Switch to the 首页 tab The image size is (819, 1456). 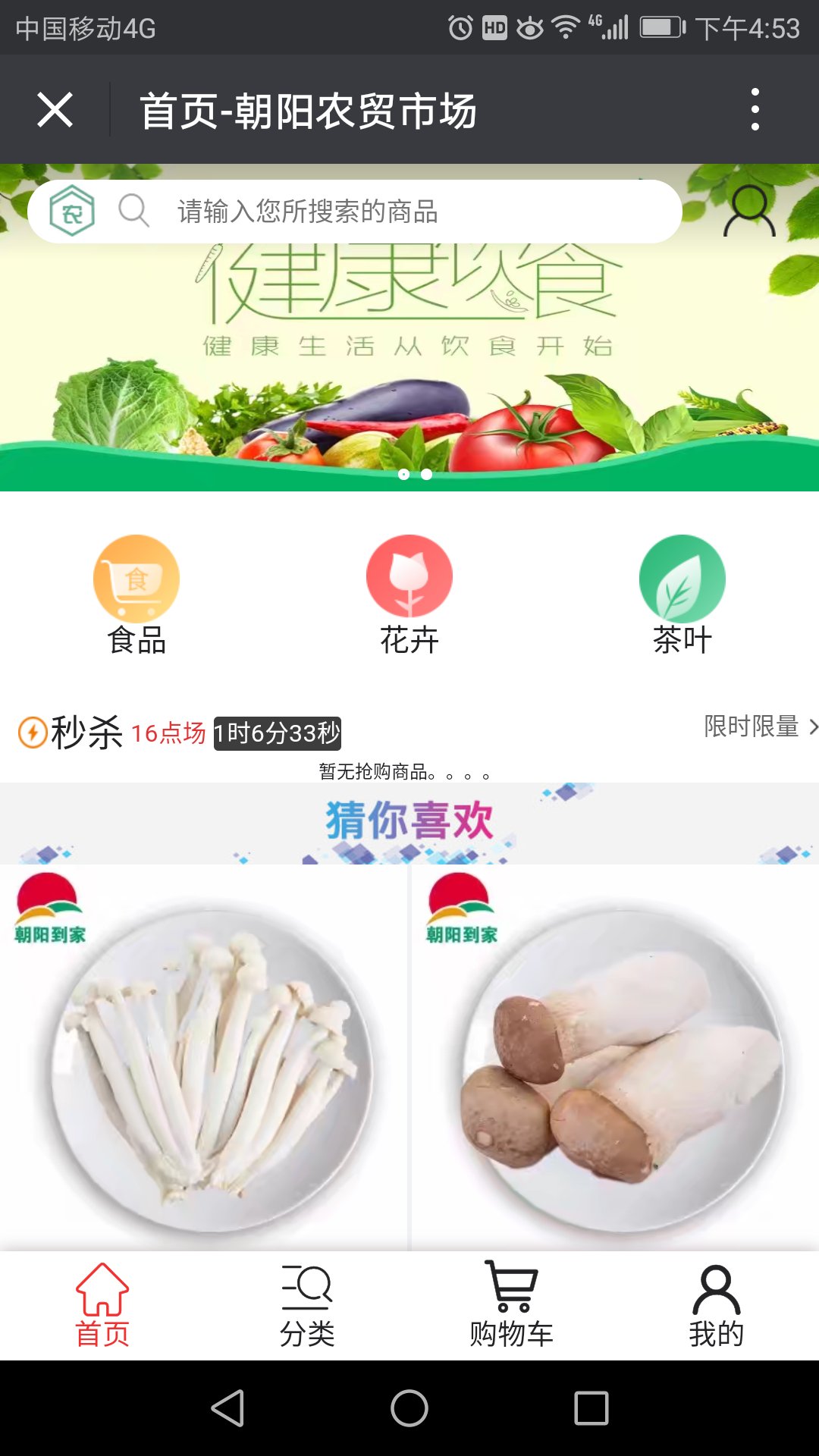(x=102, y=1306)
